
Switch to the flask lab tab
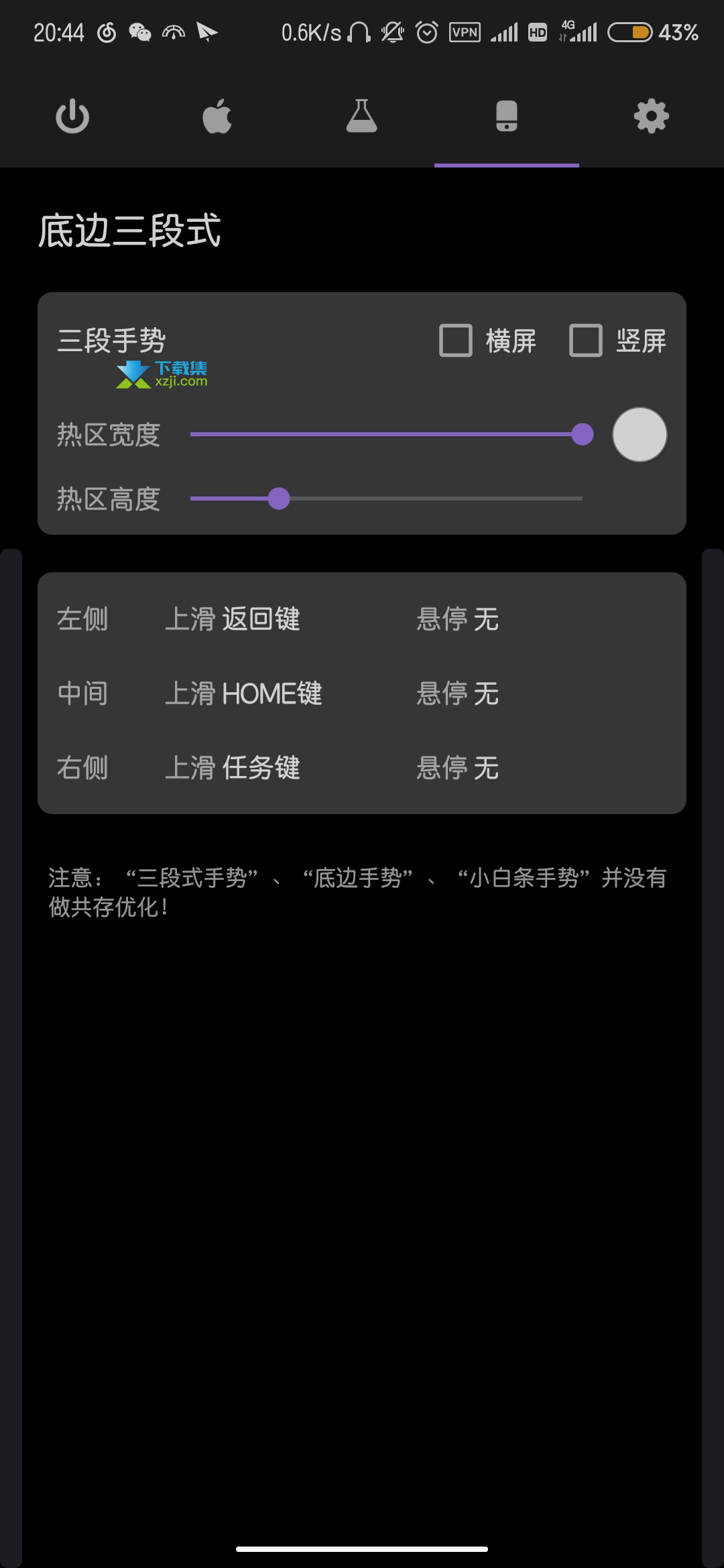click(x=362, y=117)
